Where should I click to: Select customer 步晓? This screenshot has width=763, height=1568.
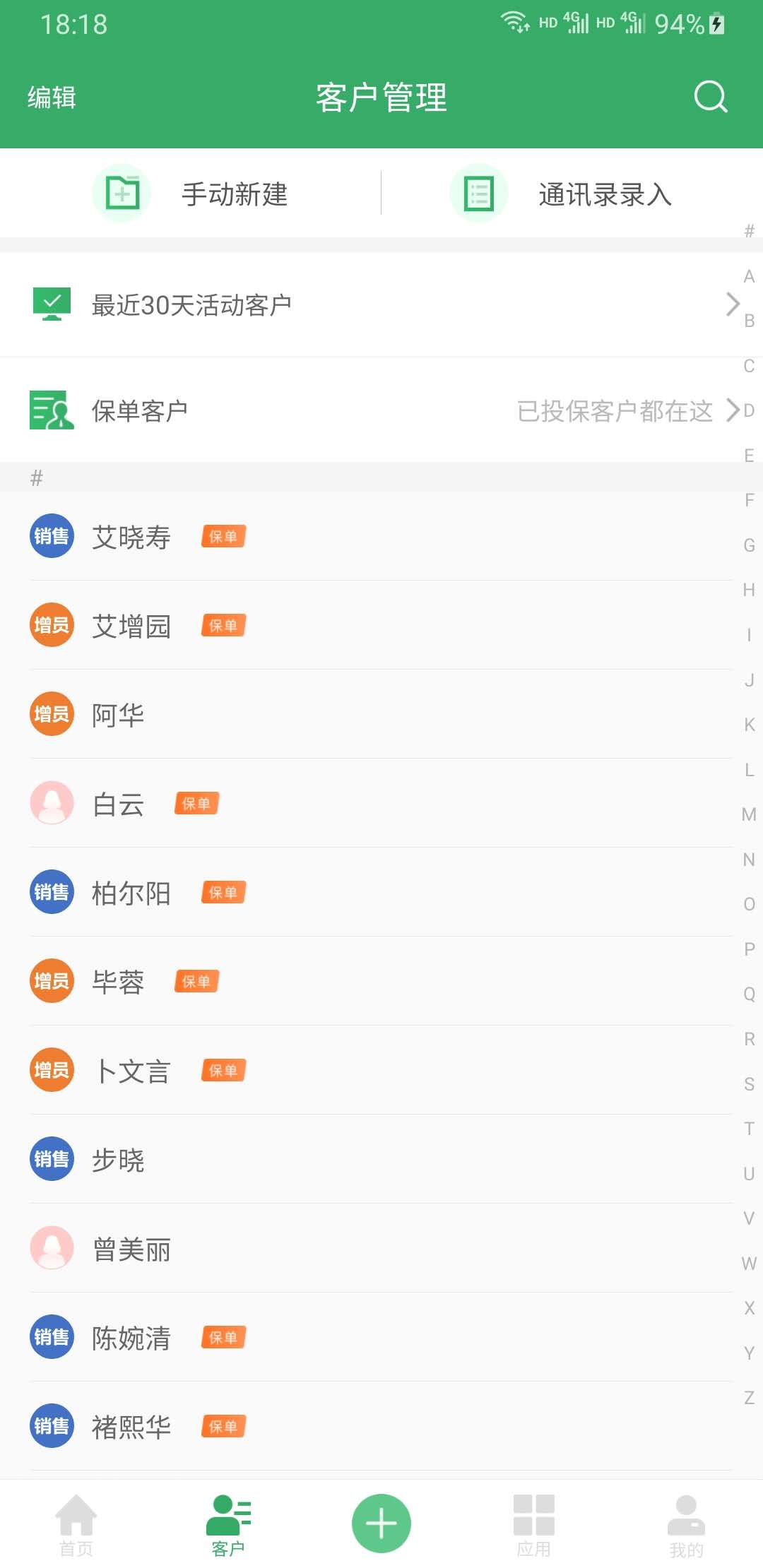(119, 1160)
